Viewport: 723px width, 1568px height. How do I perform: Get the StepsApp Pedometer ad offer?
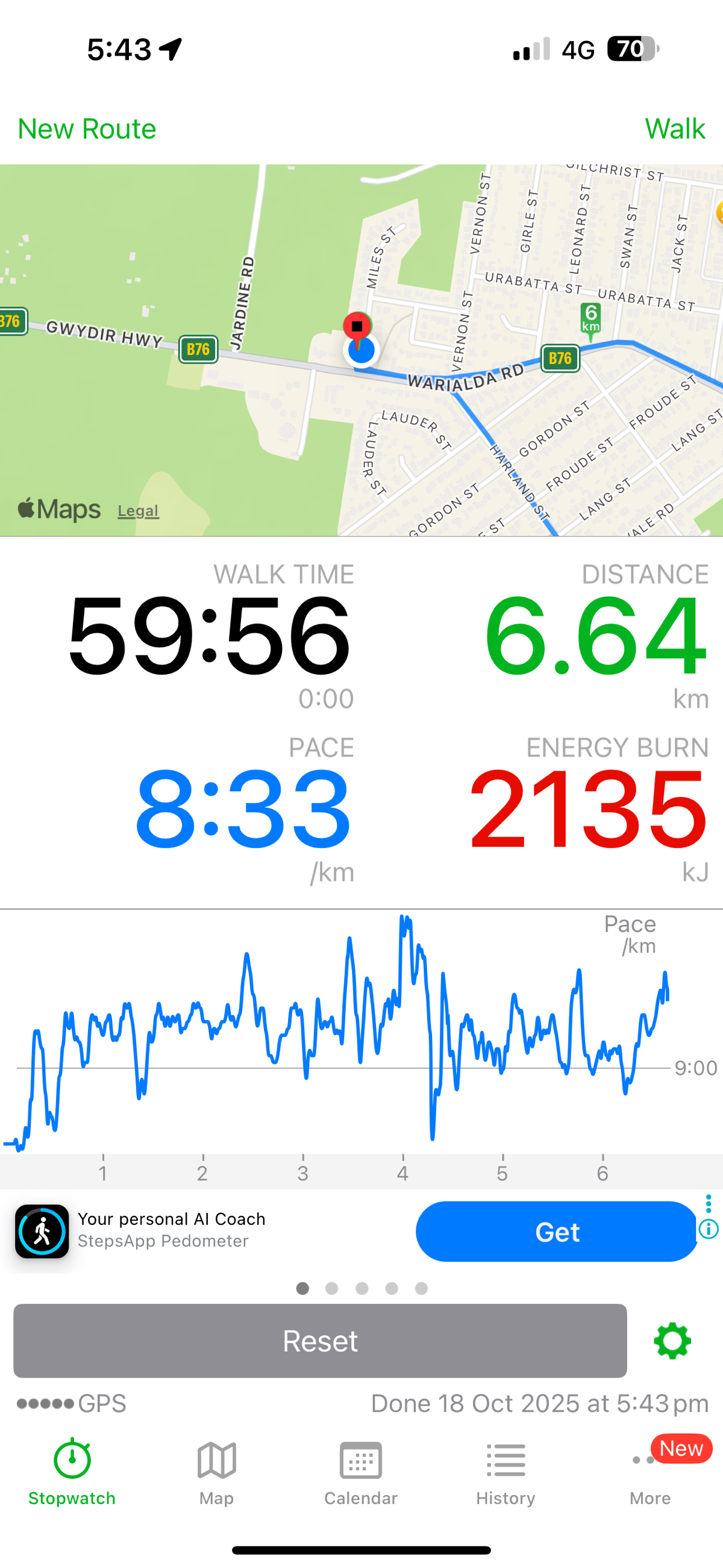(556, 1232)
